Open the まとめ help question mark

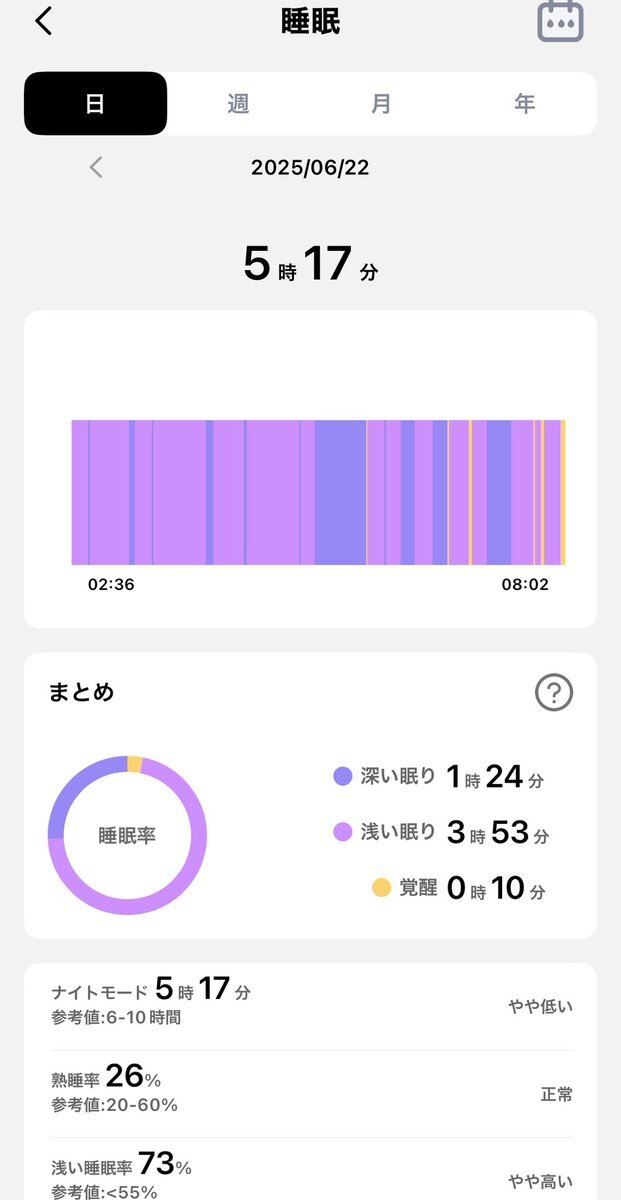[554, 692]
